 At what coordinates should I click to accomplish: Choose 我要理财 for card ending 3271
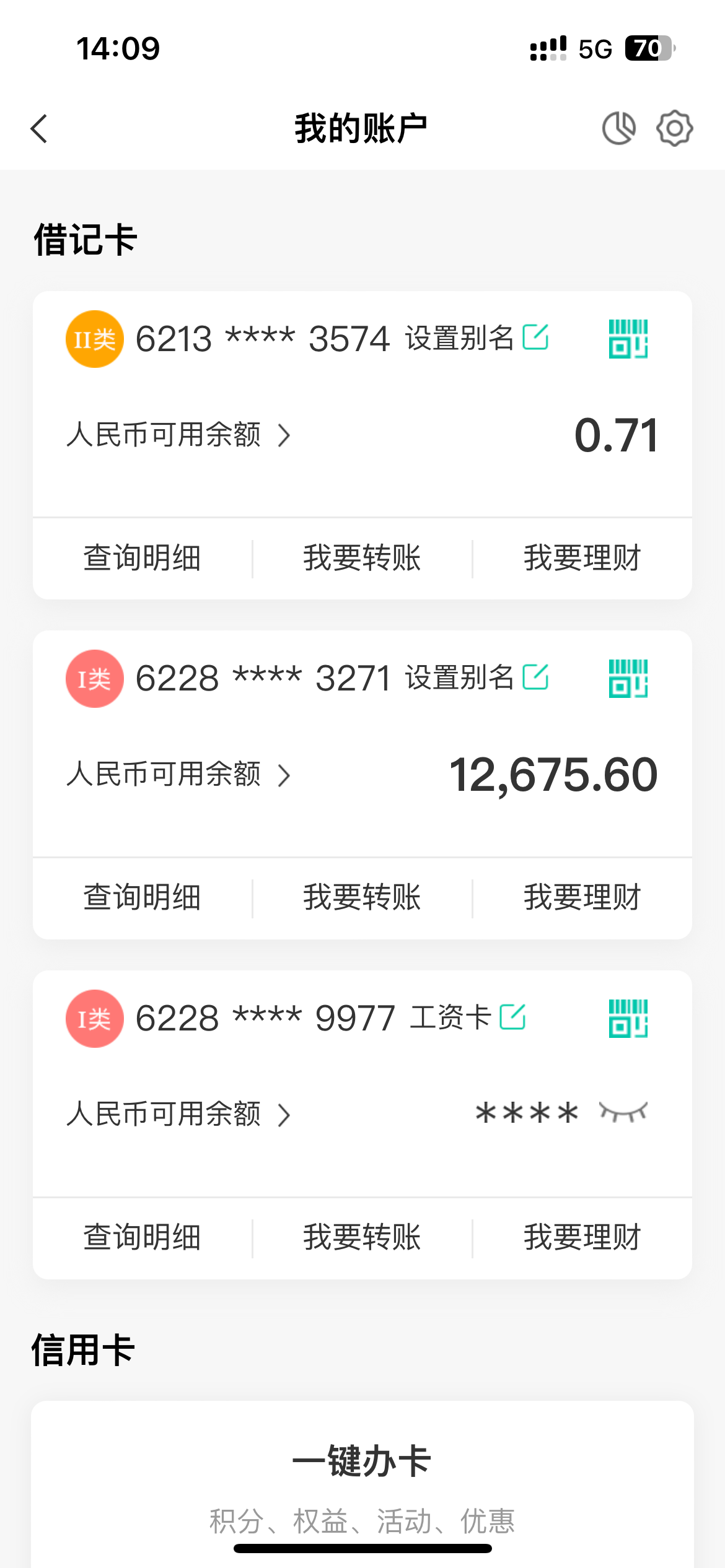click(582, 898)
